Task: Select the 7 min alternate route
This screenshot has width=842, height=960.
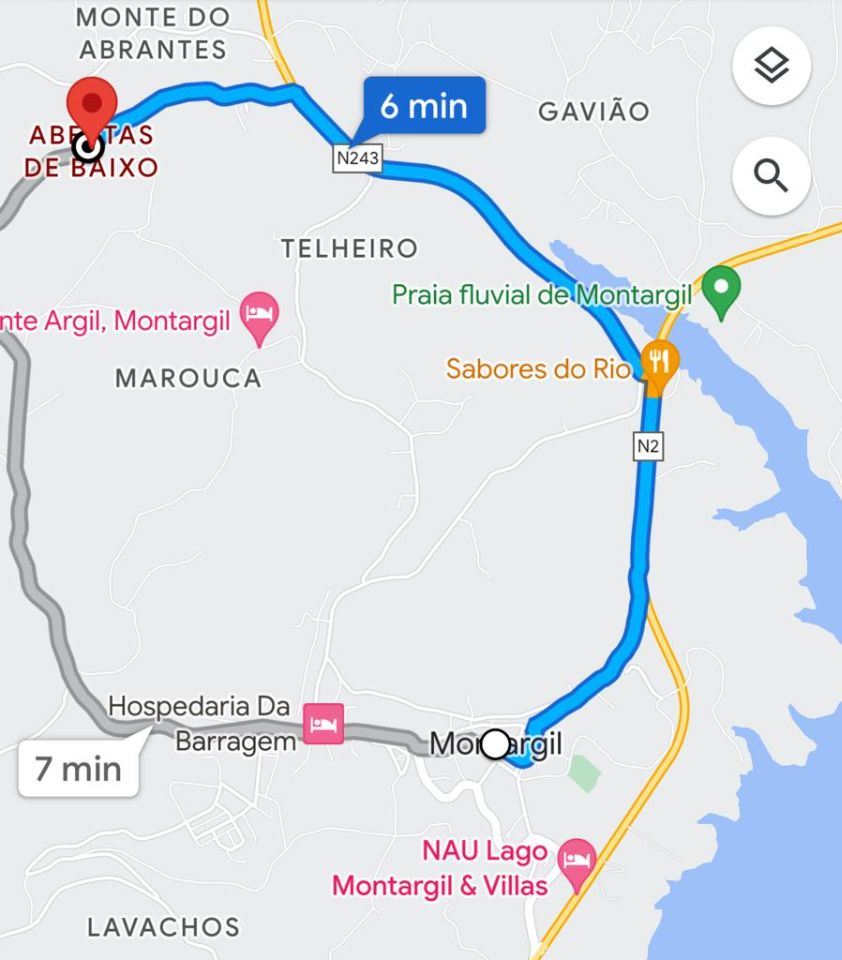Action: tap(78, 768)
